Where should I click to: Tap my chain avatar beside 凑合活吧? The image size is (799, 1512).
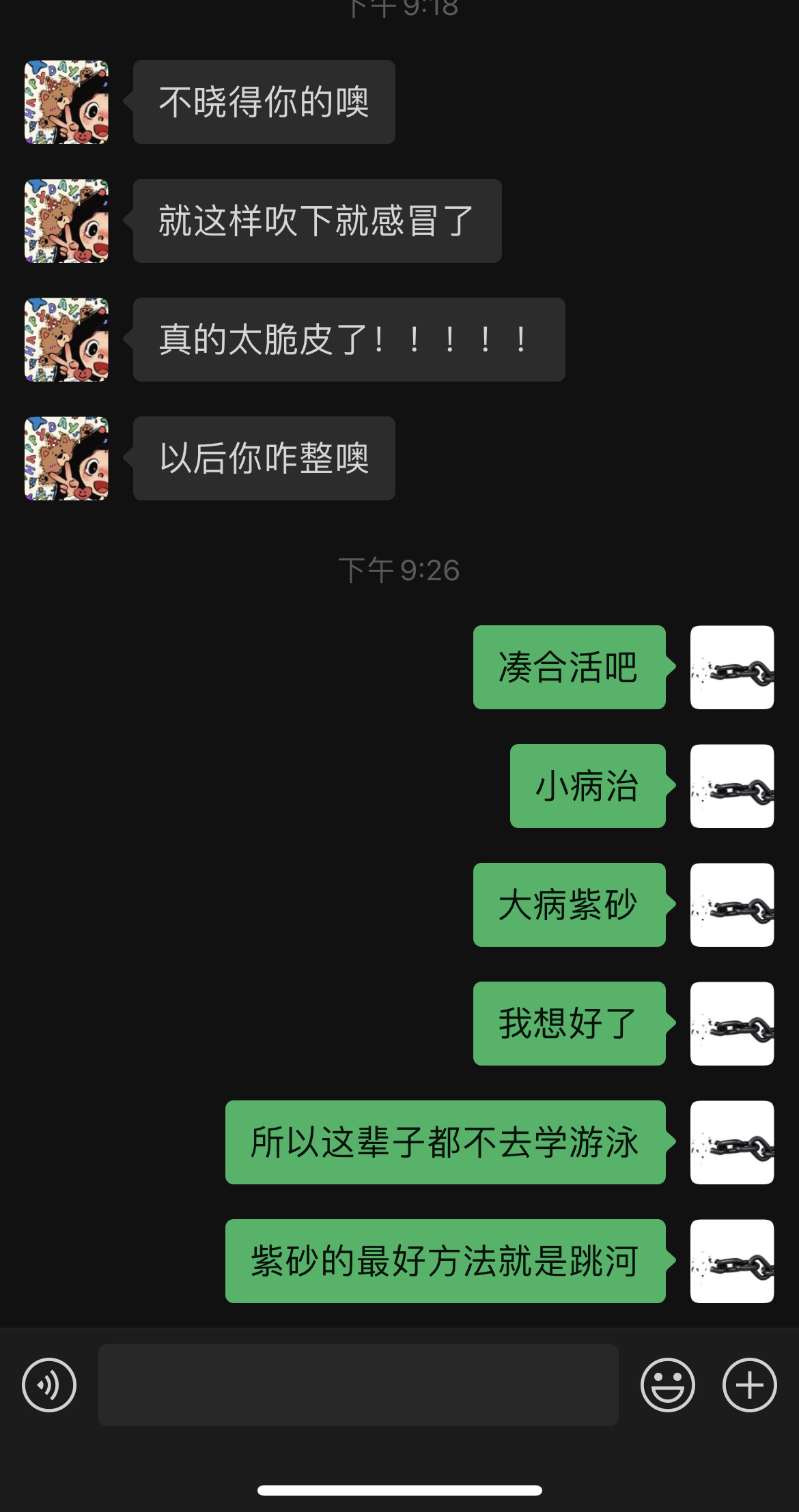[x=732, y=667]
